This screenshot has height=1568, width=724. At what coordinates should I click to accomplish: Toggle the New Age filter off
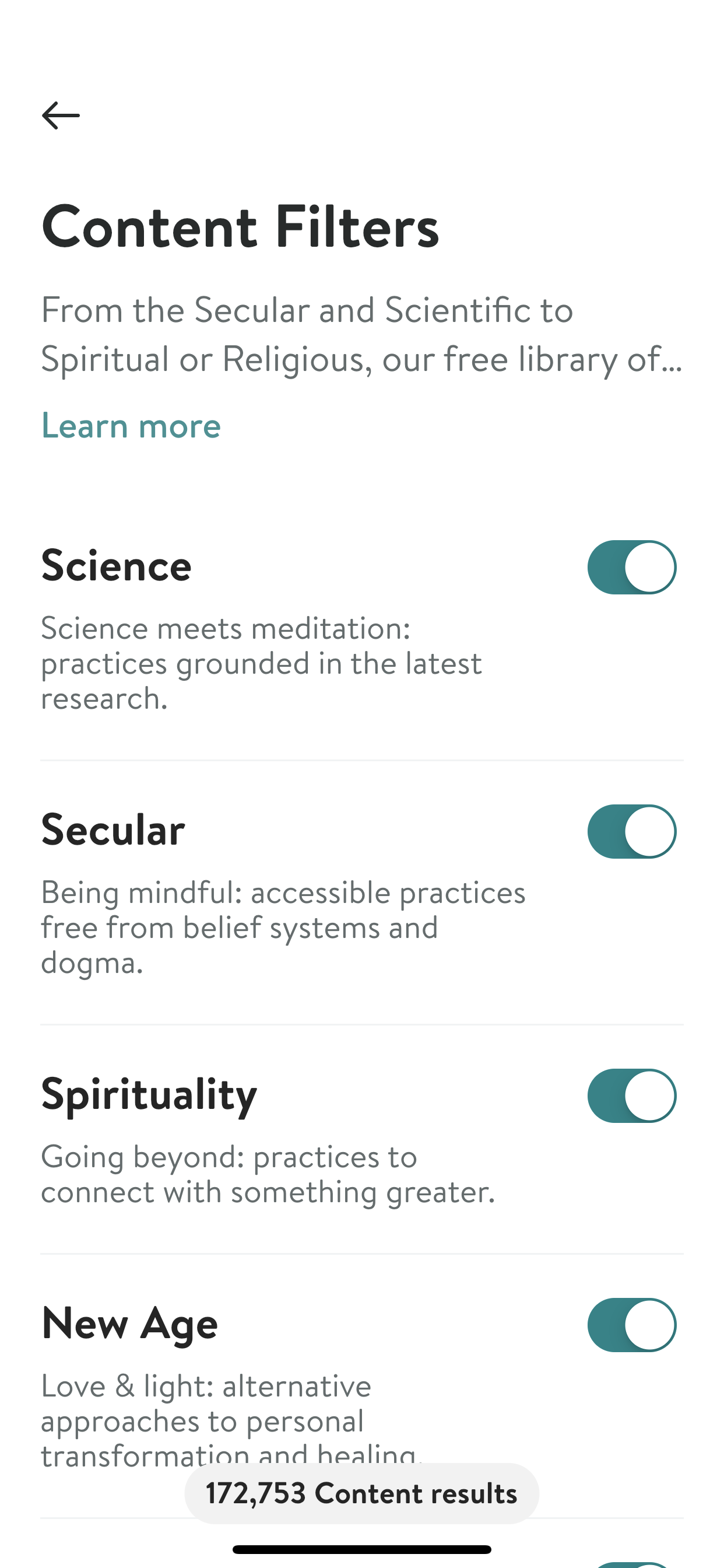[x=631, y=1325]
